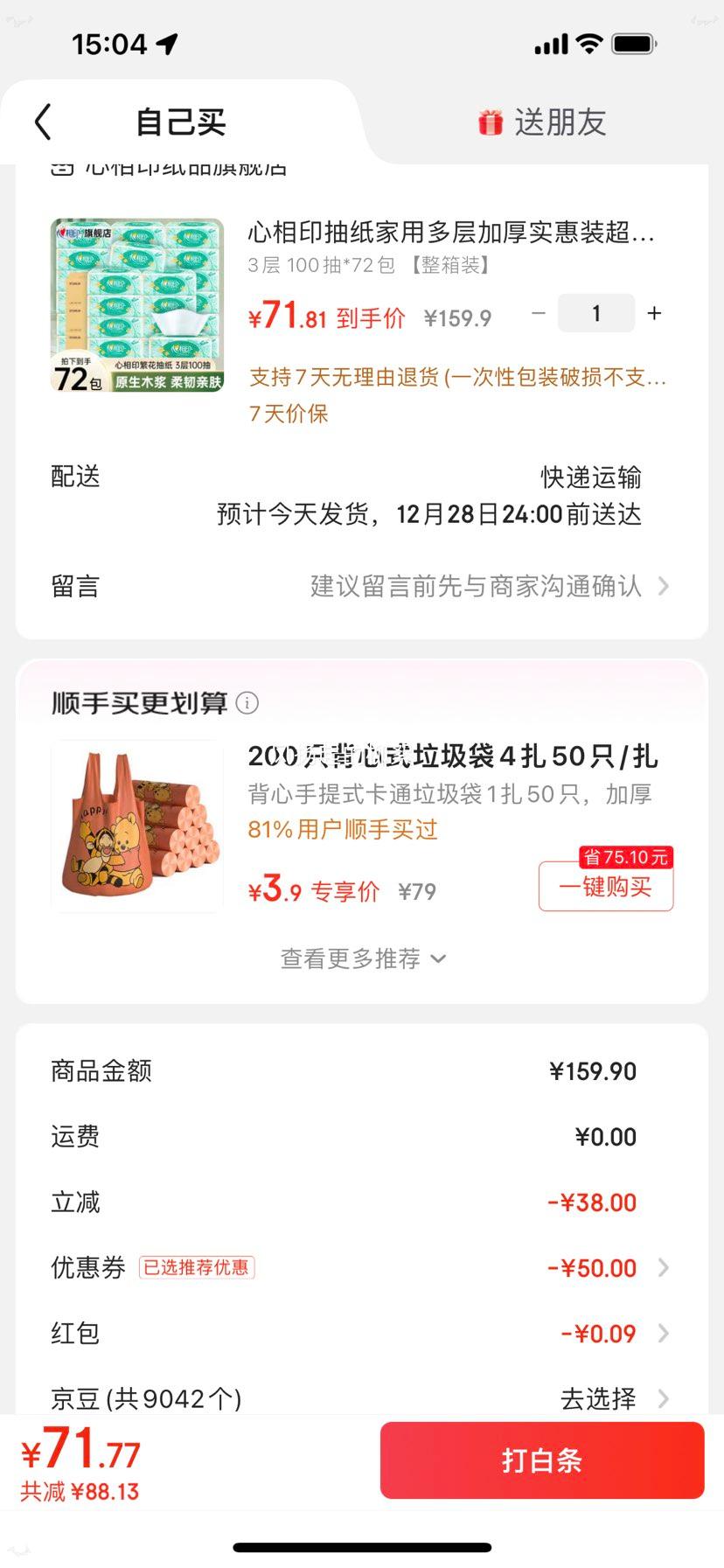Click the 一键购买 quick buy button
724x1568 pixels.
point(605,886)
